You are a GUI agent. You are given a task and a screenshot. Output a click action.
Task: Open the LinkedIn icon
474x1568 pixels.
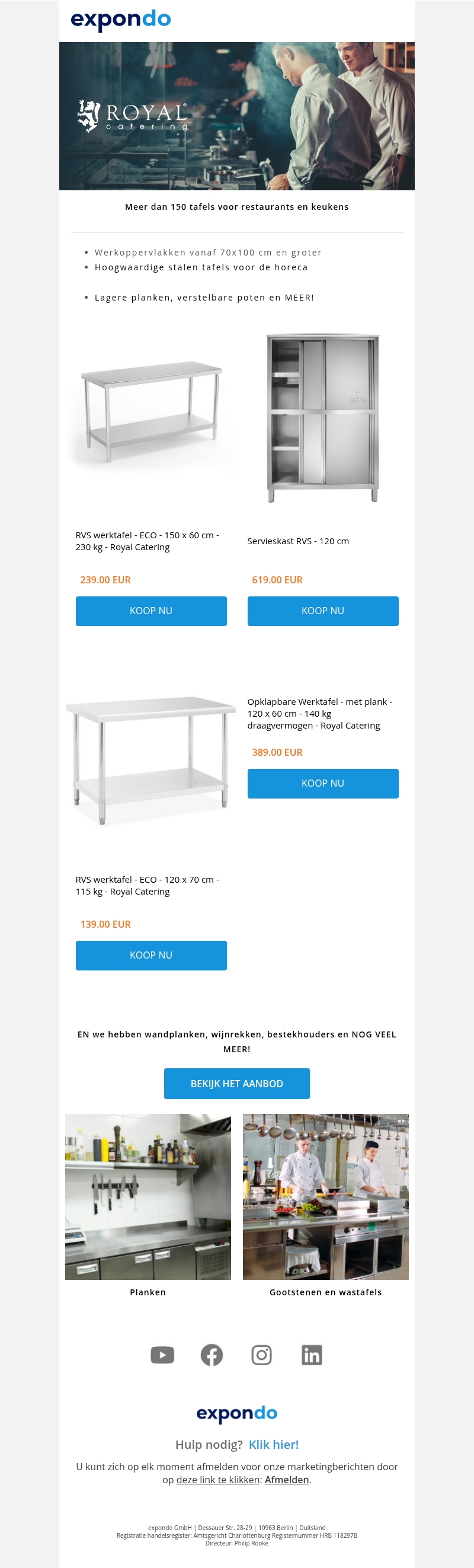312,1355
